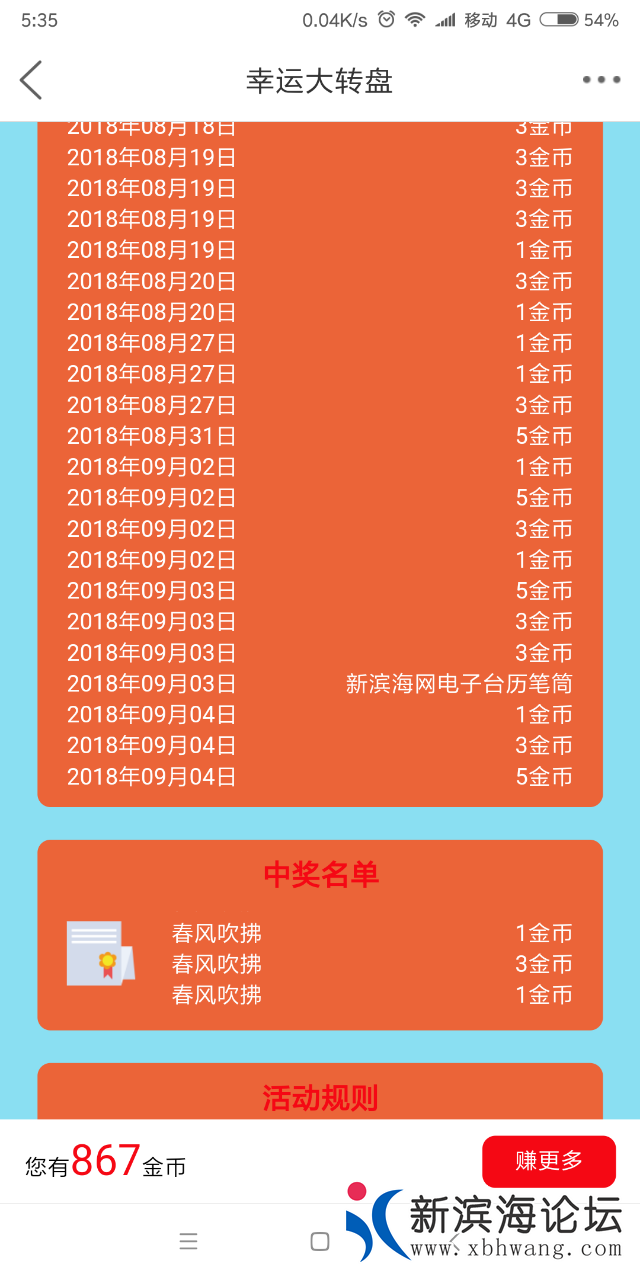Tap the 赚更多 button
Screen dimensions: 640x1280
click(x=548, y=1161)
